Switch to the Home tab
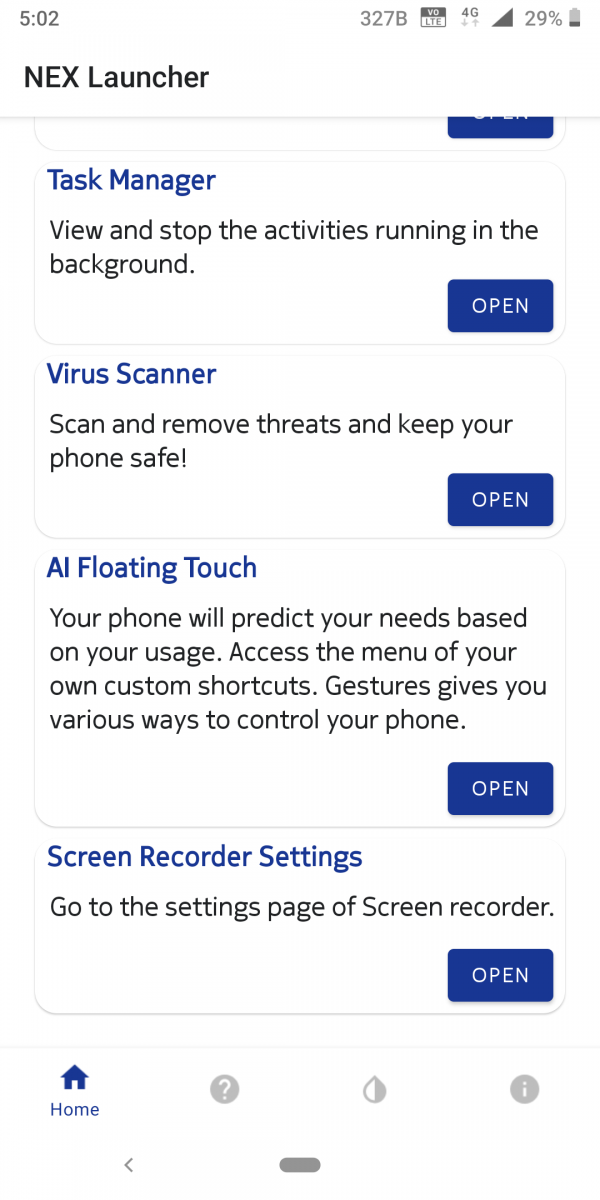The image size is (600, 1200). (x=75, y=1090)
